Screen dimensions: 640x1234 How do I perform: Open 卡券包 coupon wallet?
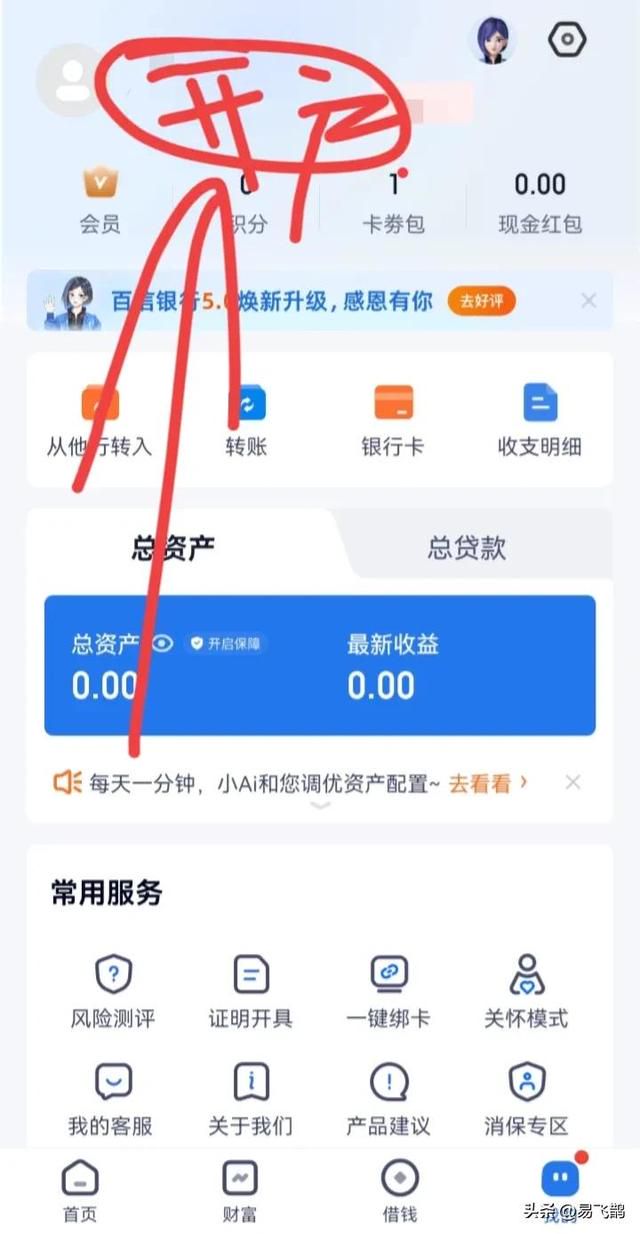[x=392, y=201]
